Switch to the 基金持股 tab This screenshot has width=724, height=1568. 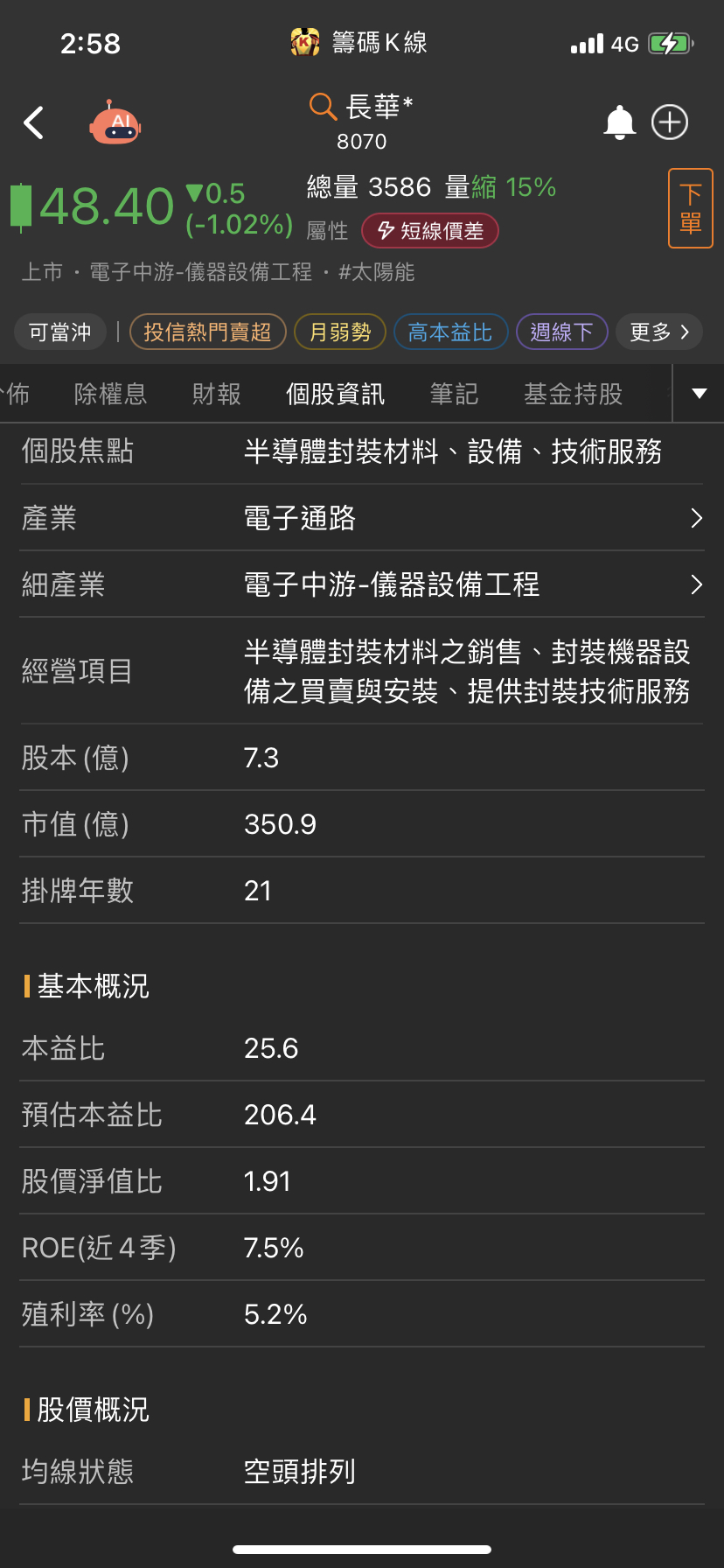pyautogui.click(x=573, y=395)
